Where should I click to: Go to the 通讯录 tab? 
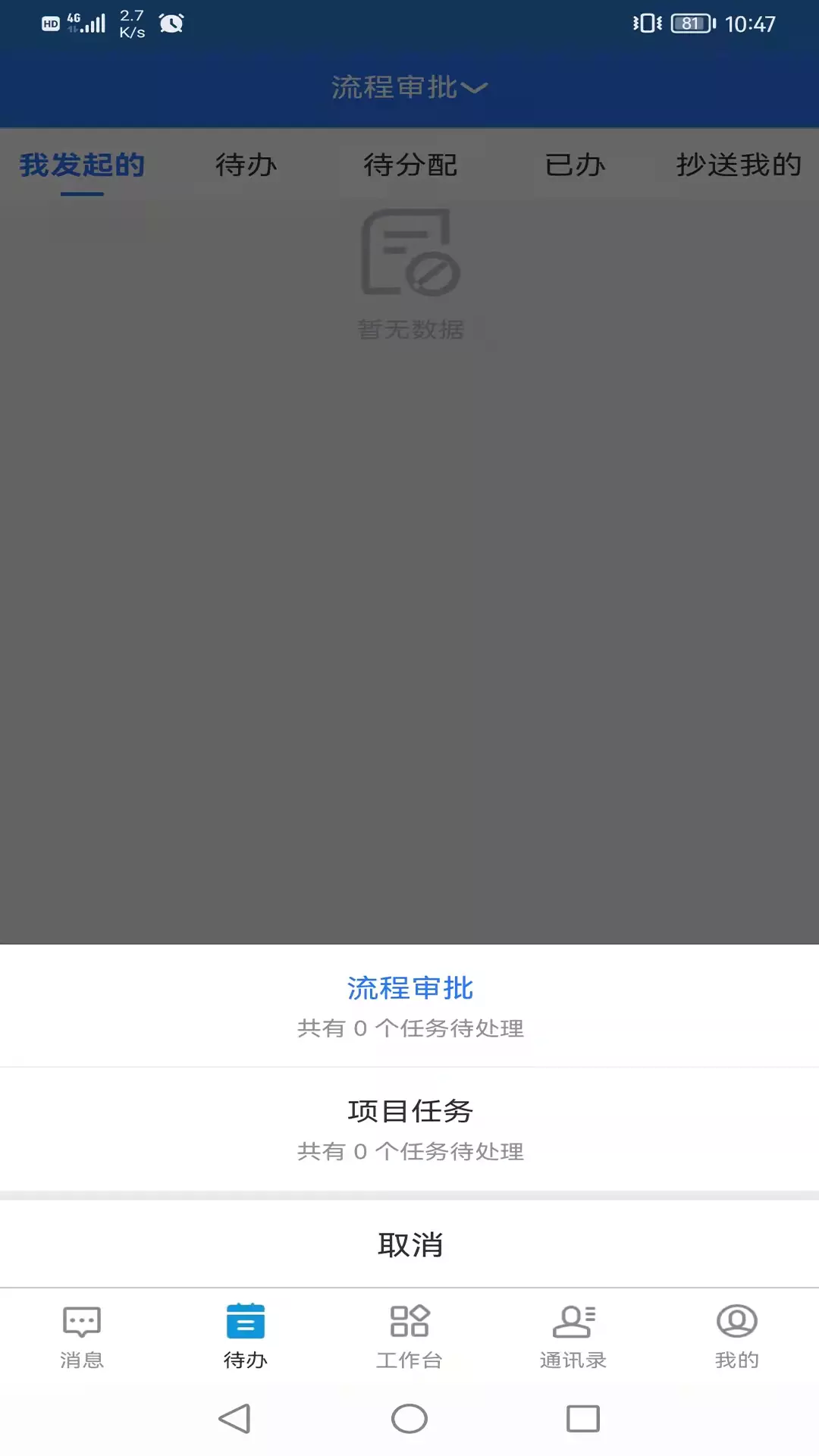click(x=573, y=1338)
